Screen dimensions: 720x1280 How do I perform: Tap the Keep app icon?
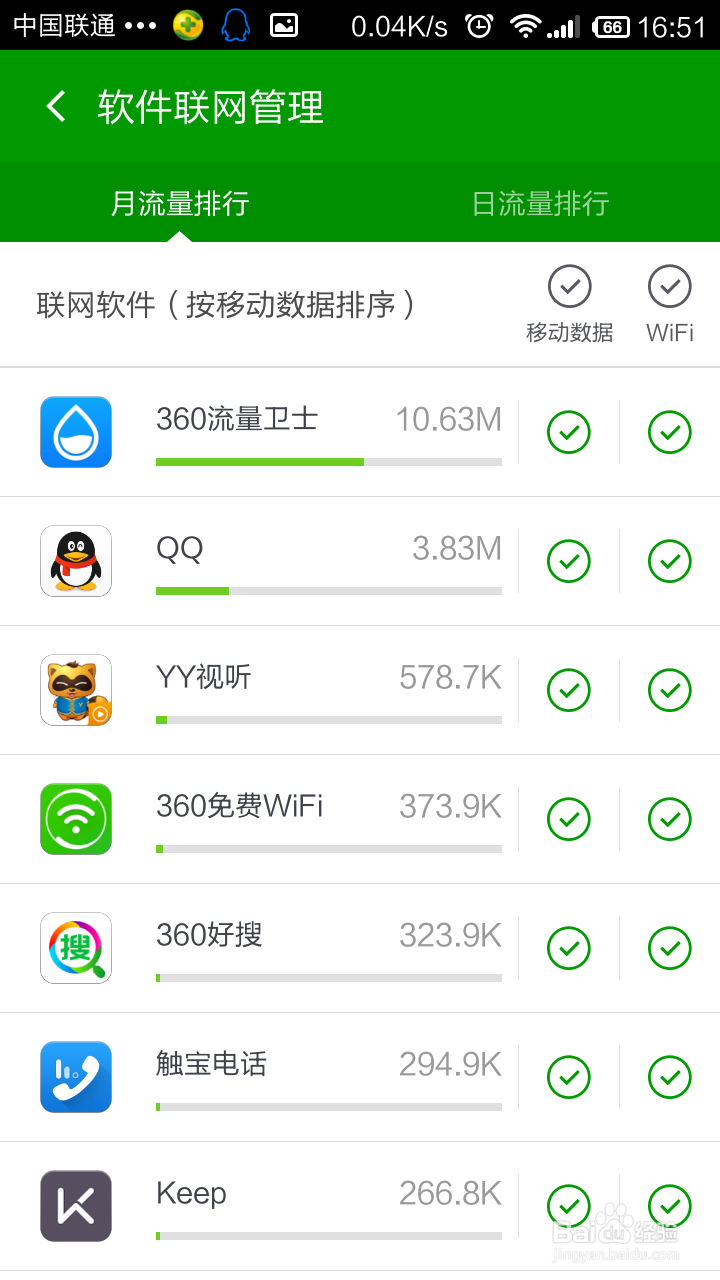(x=75, y=1206)
